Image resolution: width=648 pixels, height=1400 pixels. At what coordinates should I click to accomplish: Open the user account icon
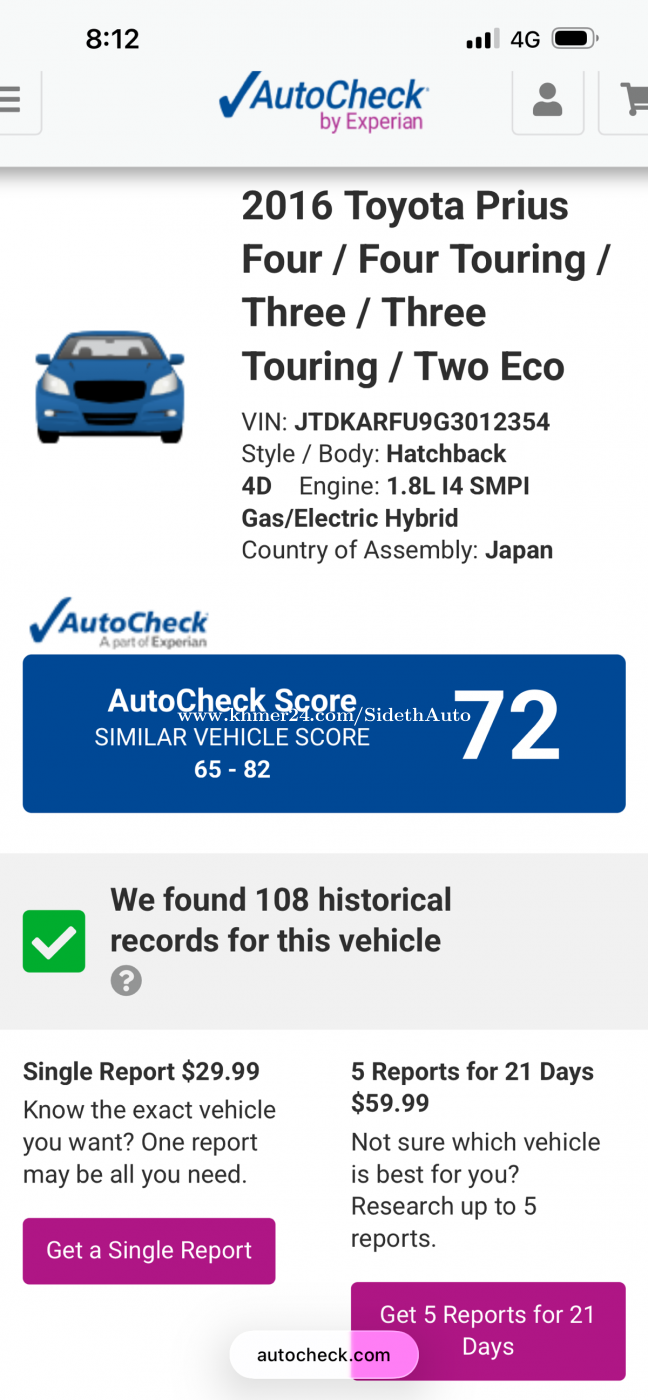click(x=547, y=100)
